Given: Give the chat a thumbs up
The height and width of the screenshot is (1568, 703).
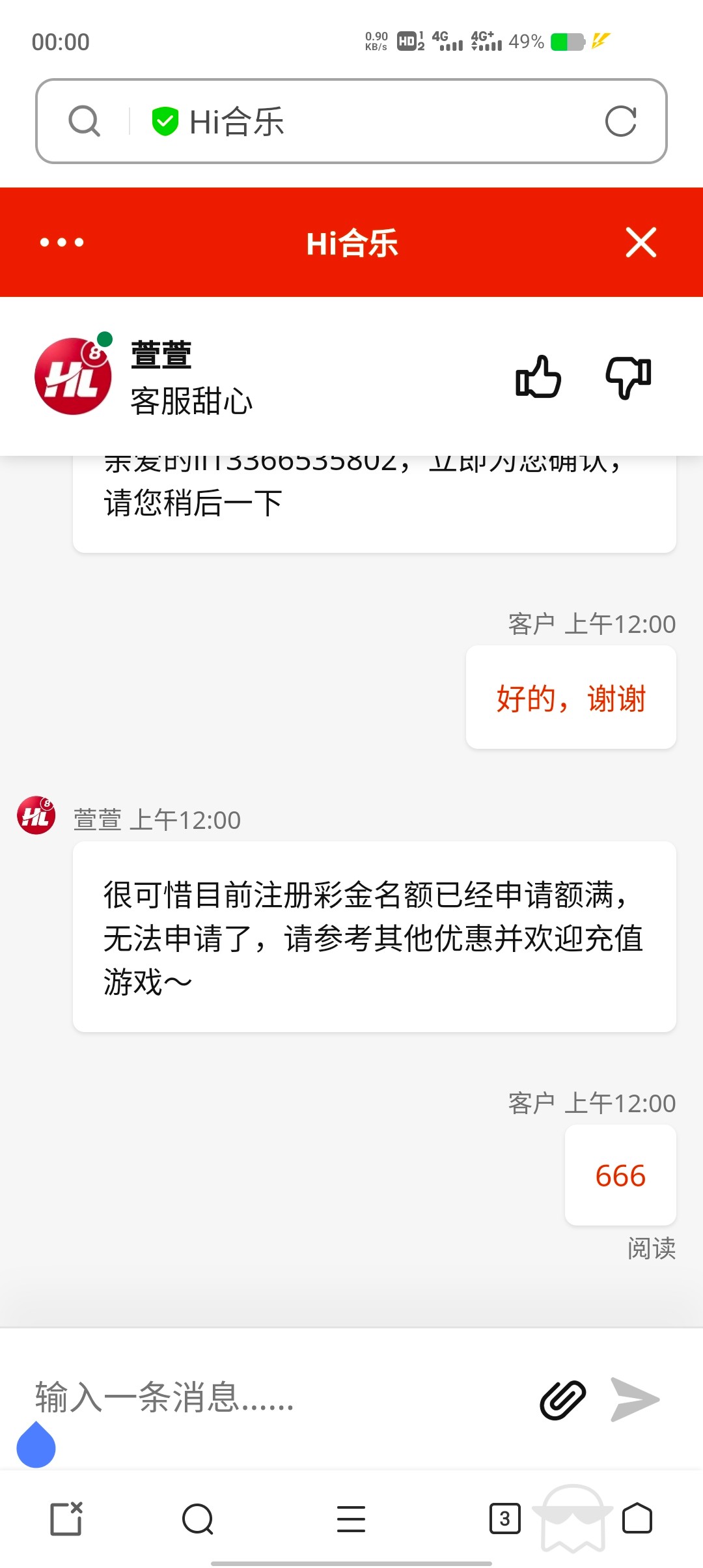Looking at the screenshot, I should (539, 376).
